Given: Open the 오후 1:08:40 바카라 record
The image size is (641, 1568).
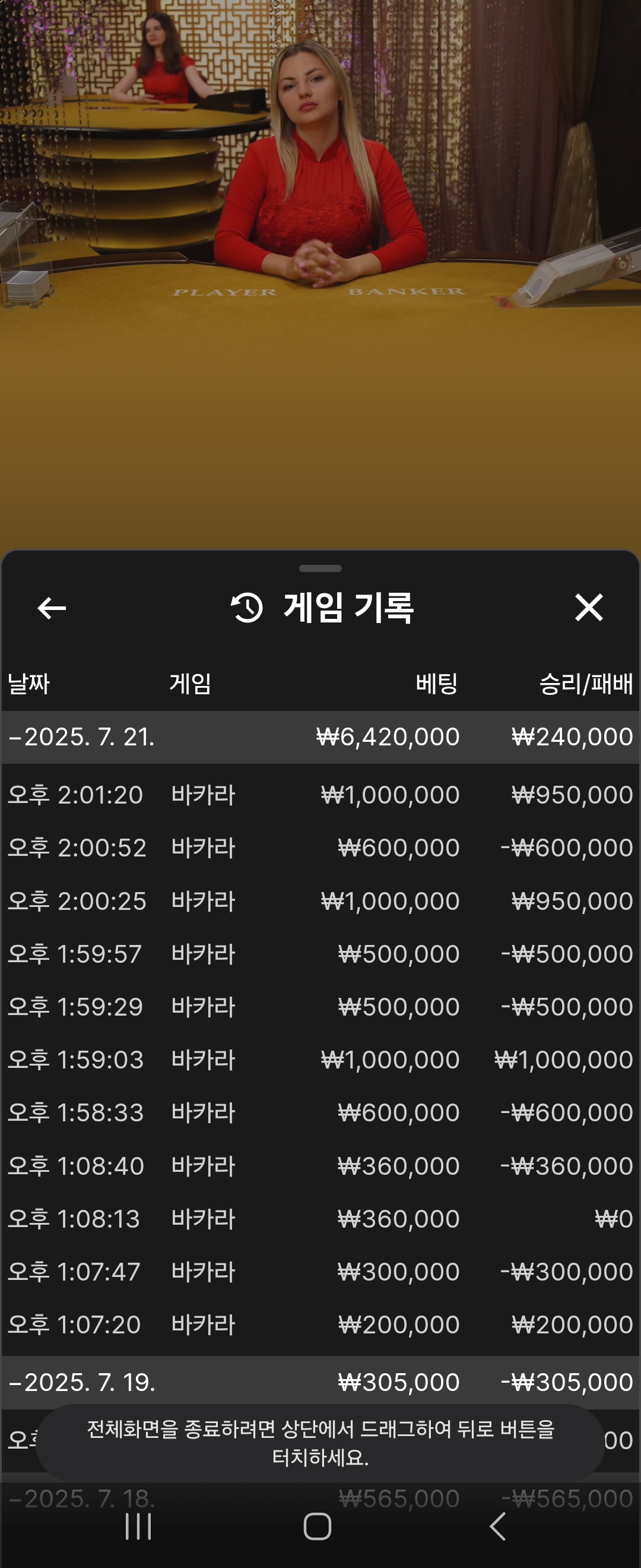Looking at the screenshot, I should click(320, 1166).
